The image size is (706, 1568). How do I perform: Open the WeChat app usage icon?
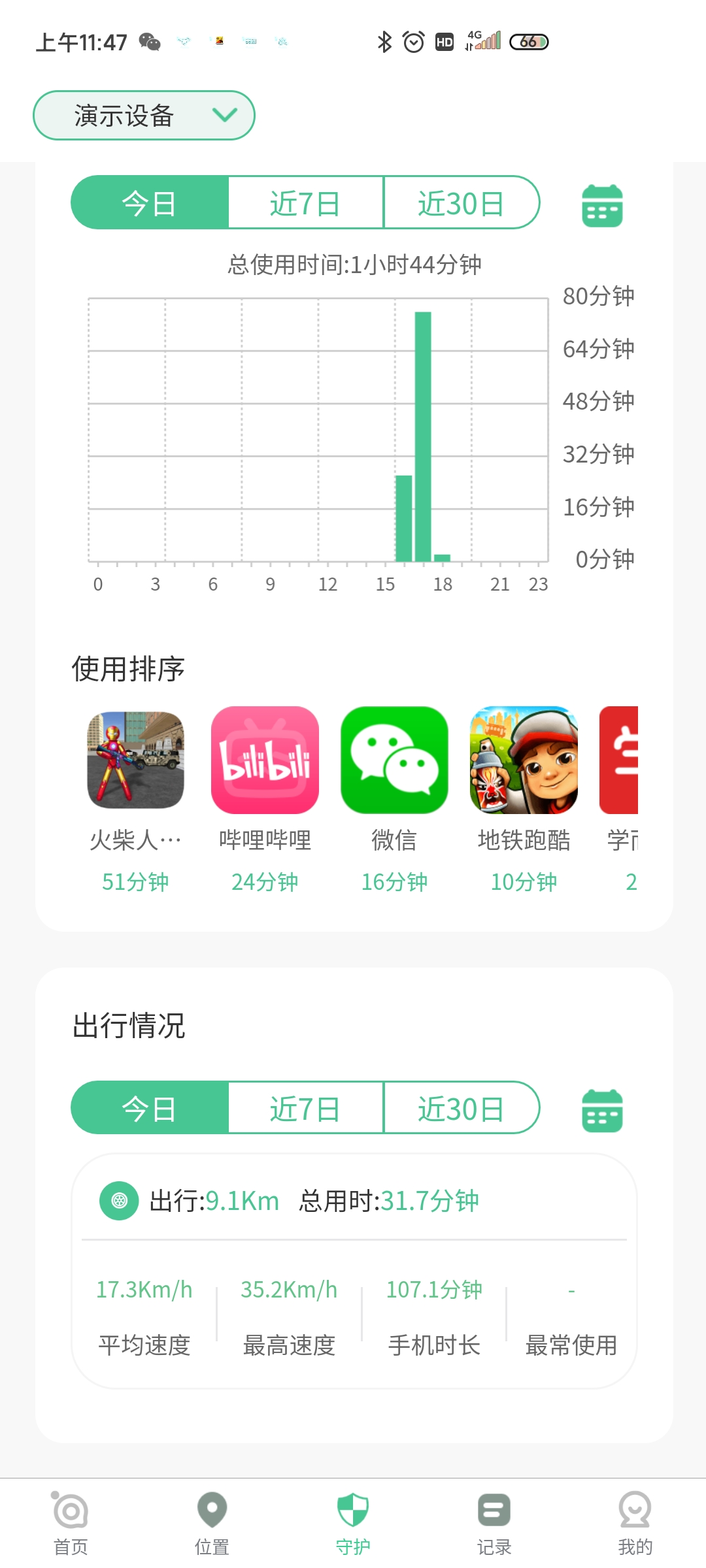tap(394, 761)
